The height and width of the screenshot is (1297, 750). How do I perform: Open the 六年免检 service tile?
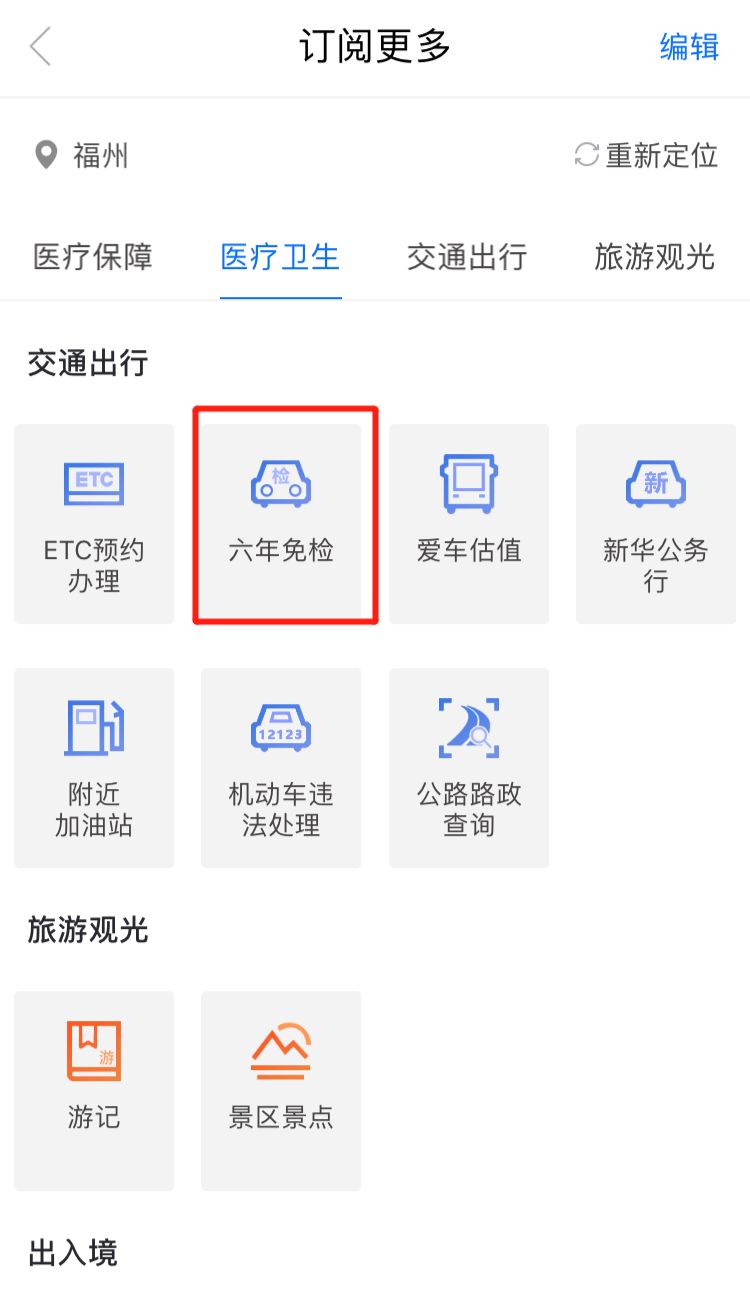click(281, 524)
